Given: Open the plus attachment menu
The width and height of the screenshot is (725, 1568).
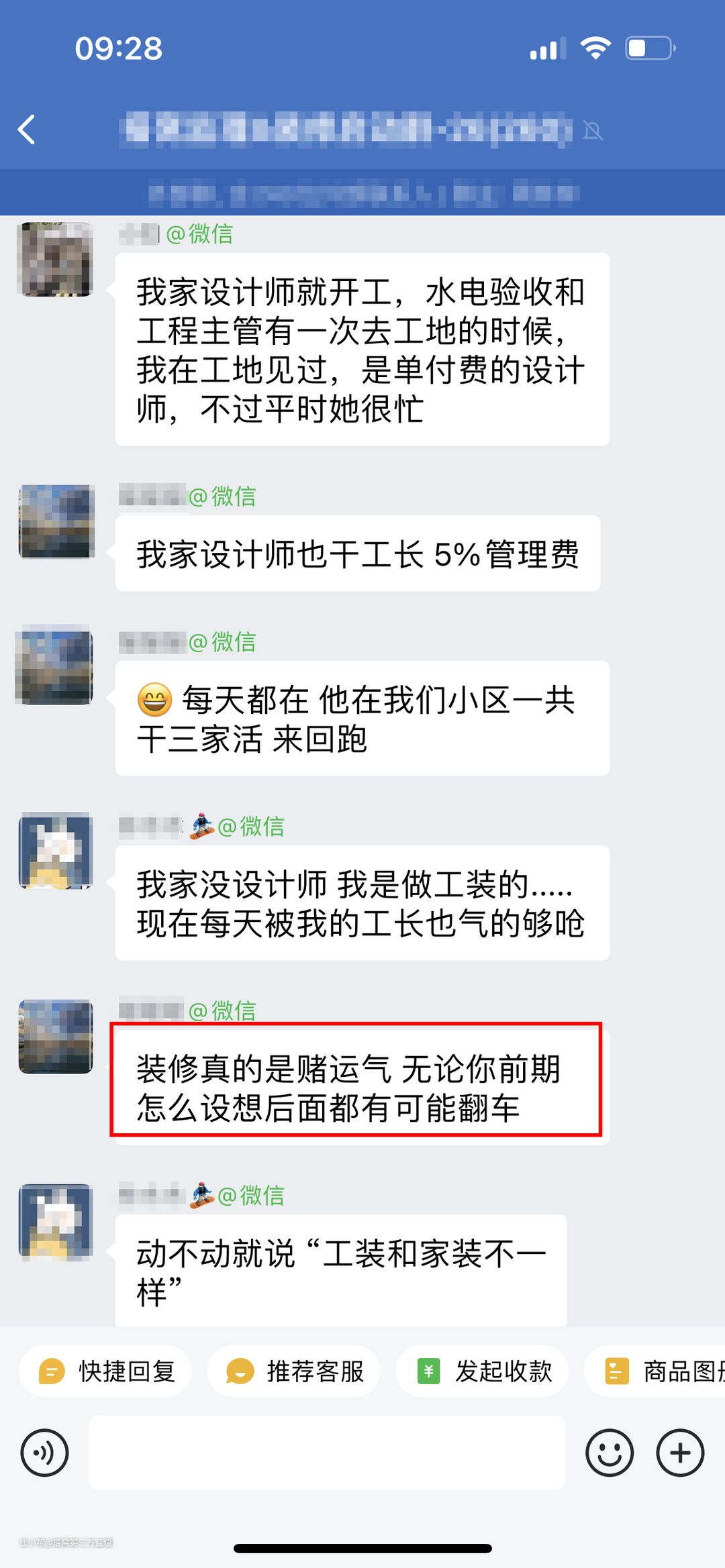Looking at the screenshot, I should tap(679, 1453).
